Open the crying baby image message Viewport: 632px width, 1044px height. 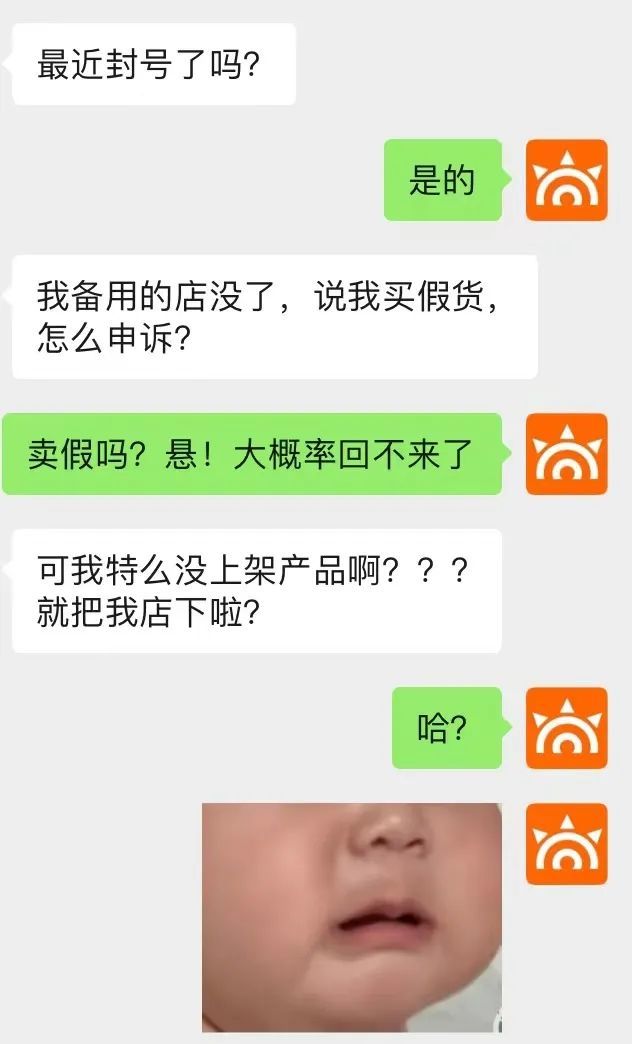(351, 917)
